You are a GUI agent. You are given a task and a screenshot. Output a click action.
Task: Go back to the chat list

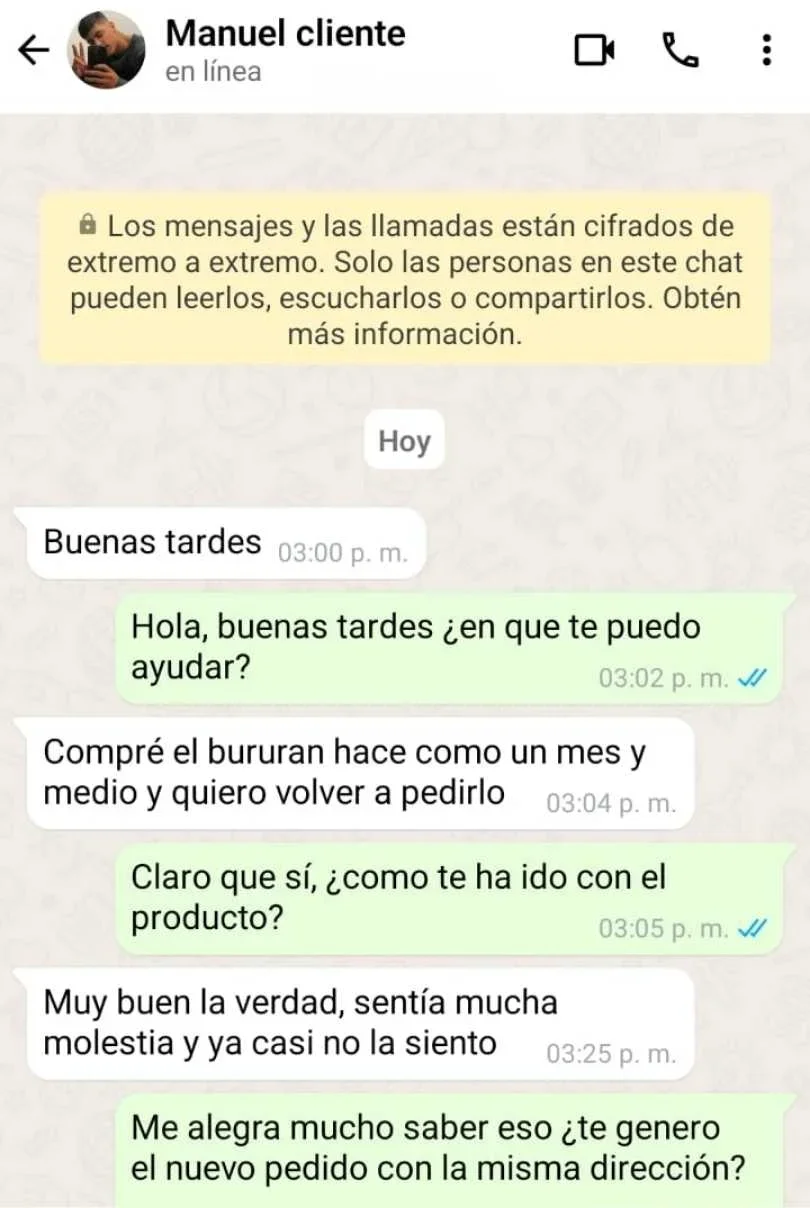coord(34,50)
